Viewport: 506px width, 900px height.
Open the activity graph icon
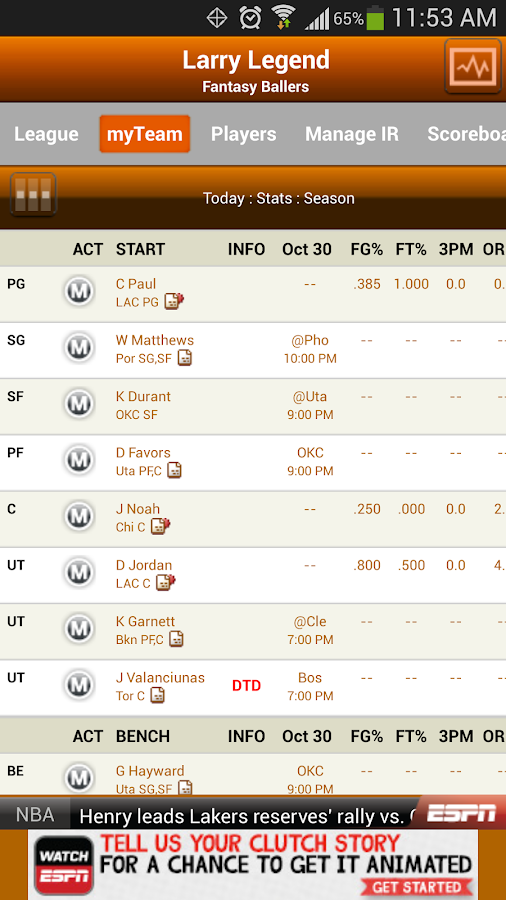pos(472,66)
